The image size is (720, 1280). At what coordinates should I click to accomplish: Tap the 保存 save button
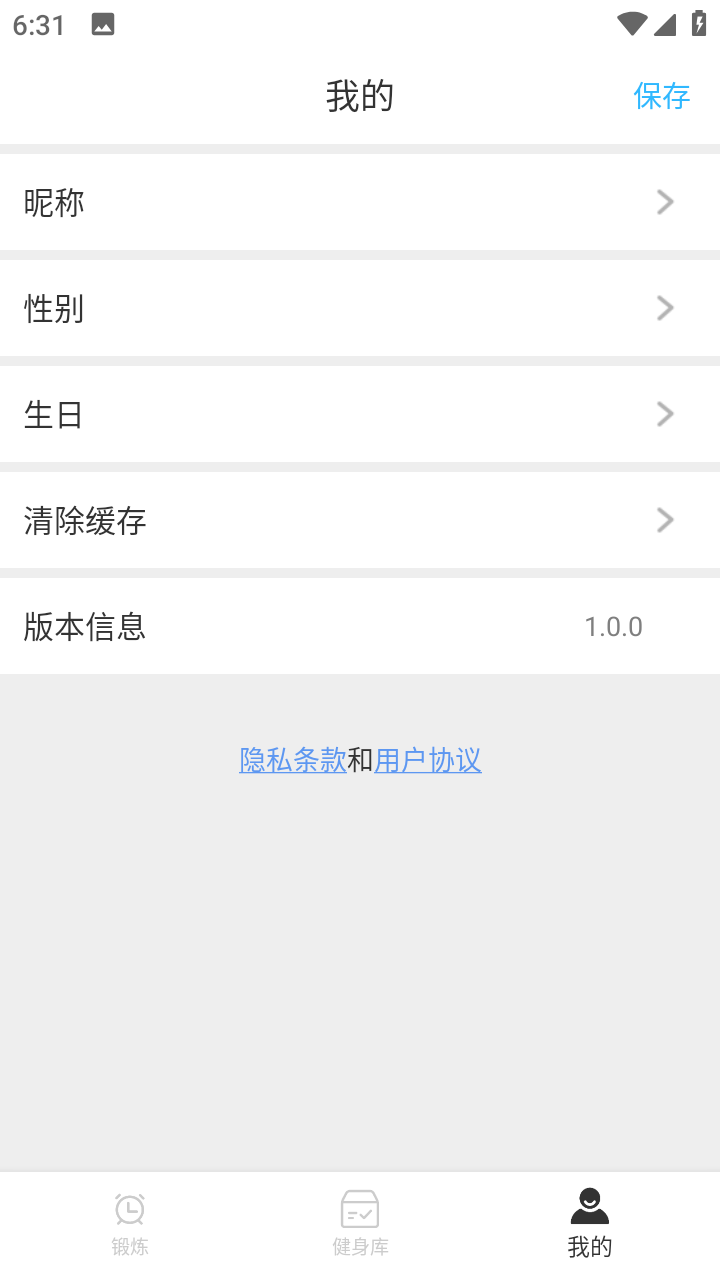(661, 96)
